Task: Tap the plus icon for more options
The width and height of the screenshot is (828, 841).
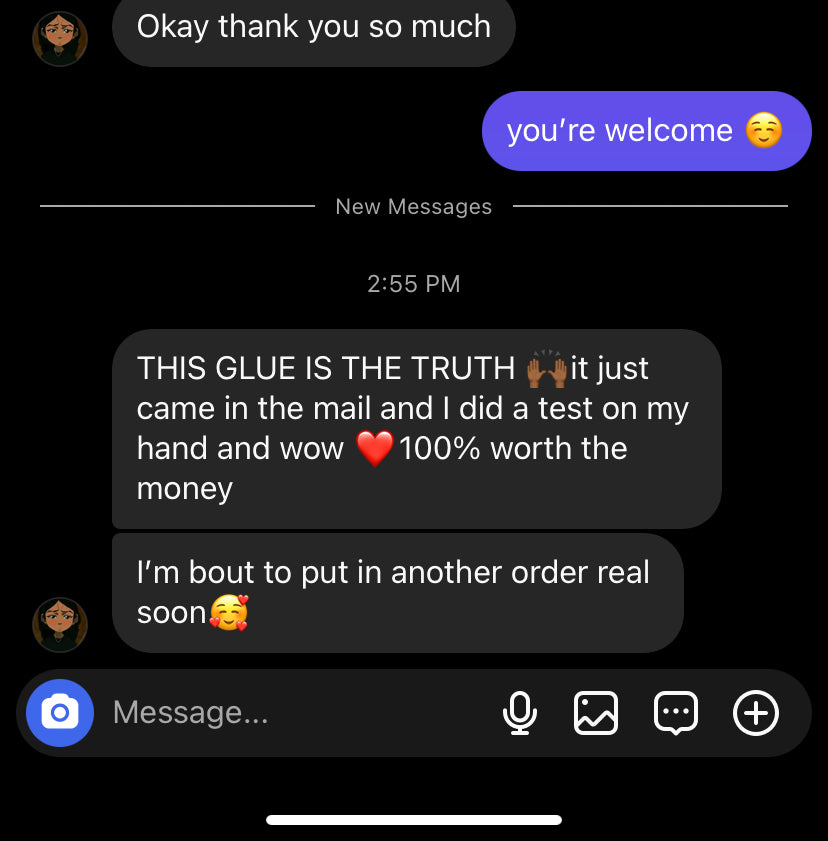Action: pyautogui.click(x=756, y=713)
